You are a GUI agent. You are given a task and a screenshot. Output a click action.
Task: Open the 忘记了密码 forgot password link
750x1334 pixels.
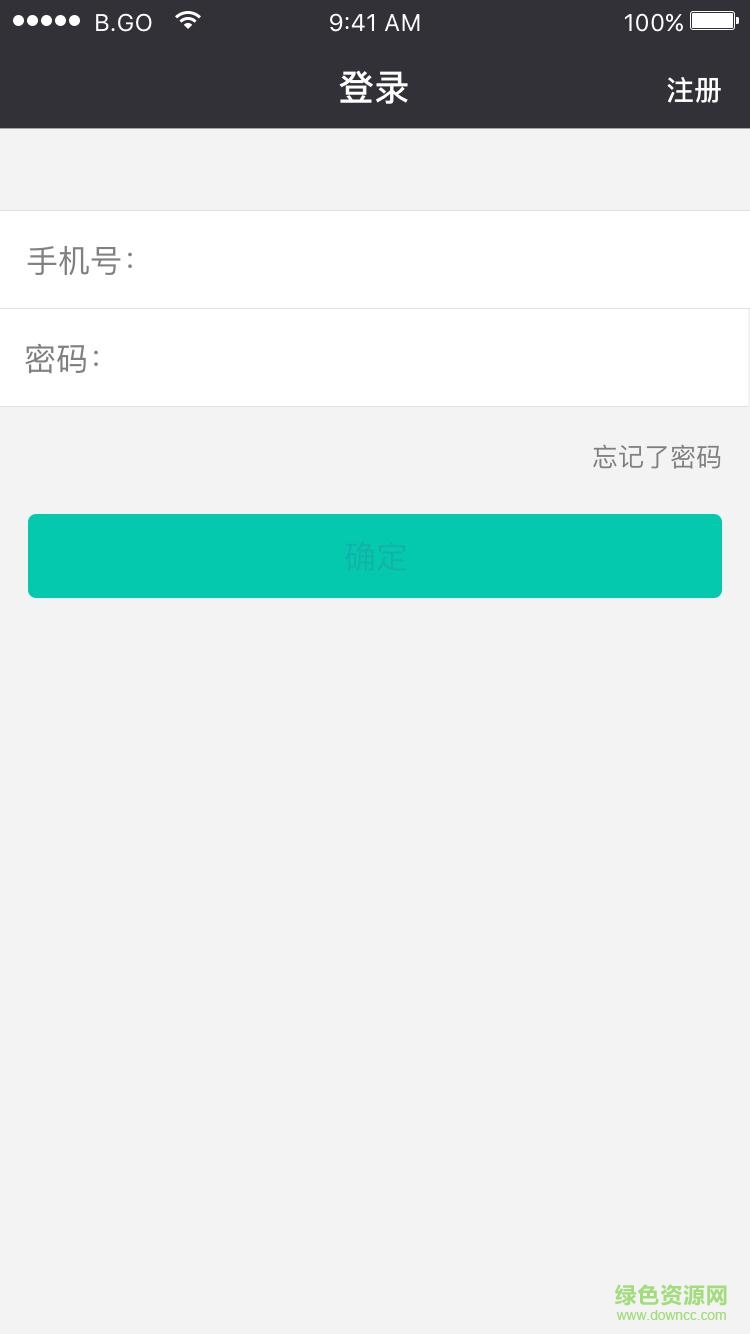656,457
